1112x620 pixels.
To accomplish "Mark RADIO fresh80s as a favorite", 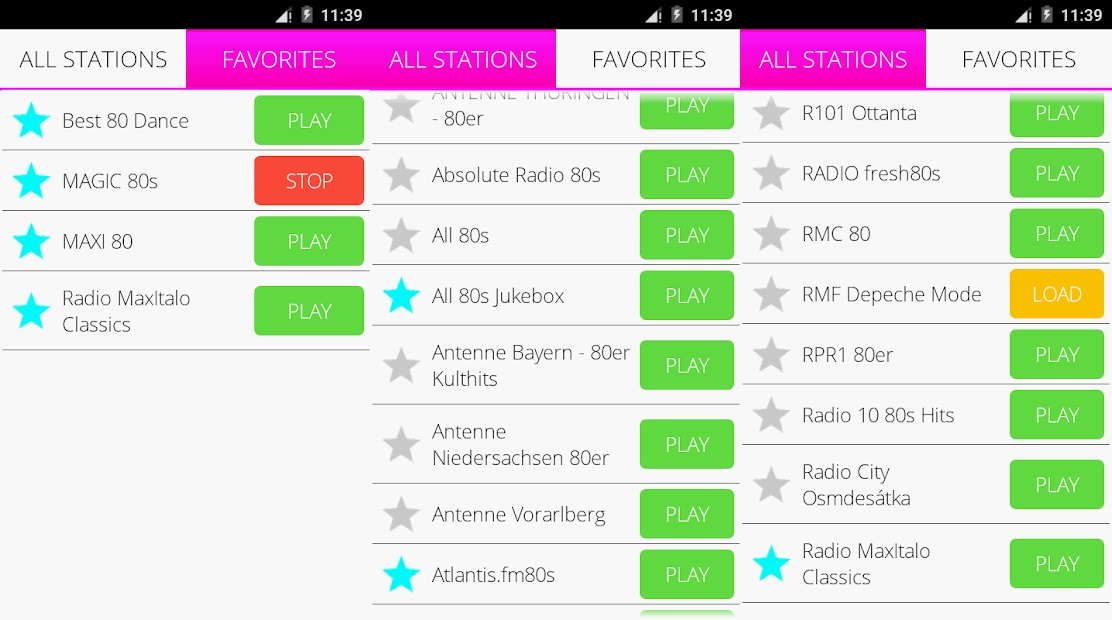I will coord(771,173).
